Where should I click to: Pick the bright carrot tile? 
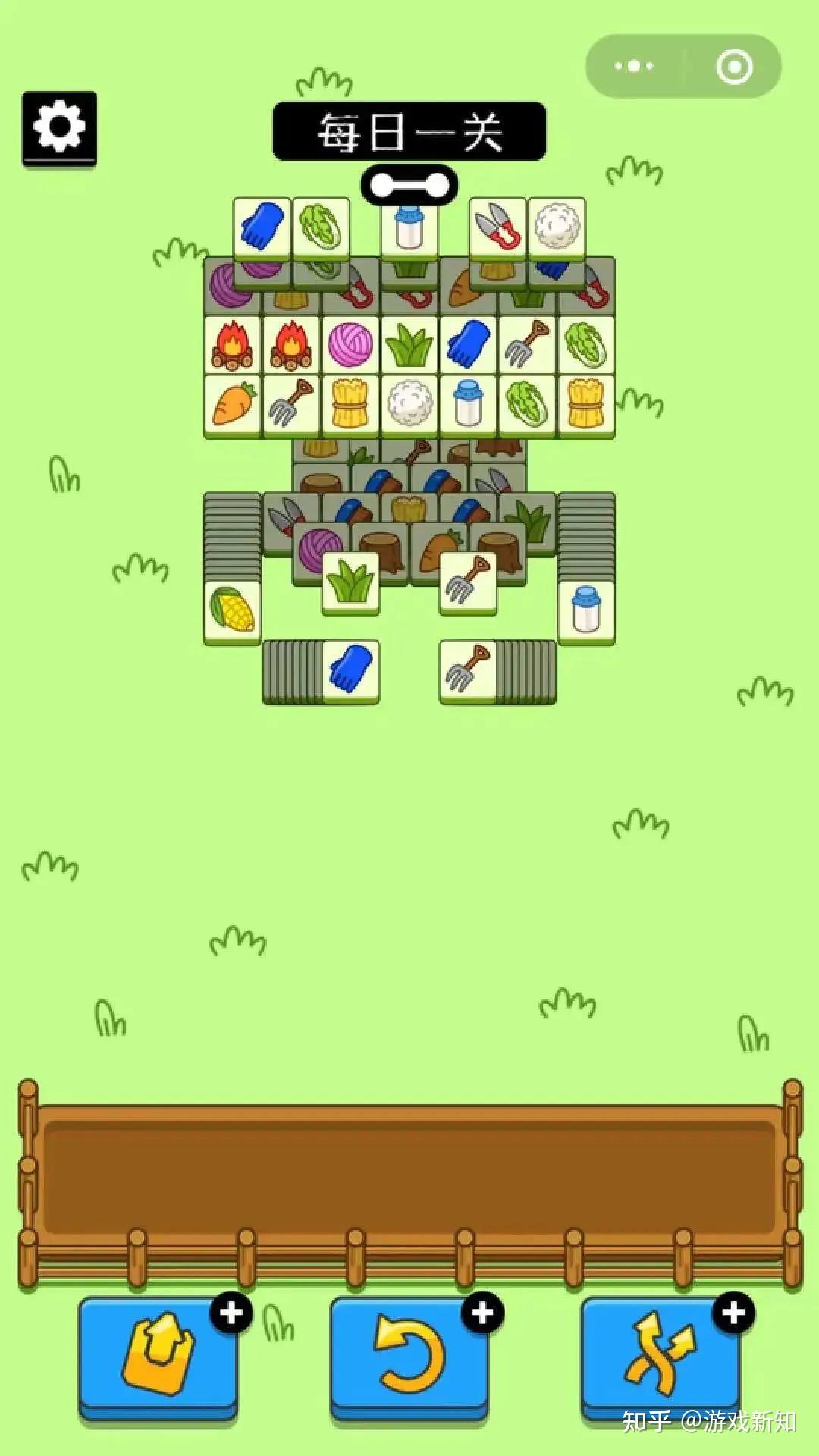click(x=233, y=403)
